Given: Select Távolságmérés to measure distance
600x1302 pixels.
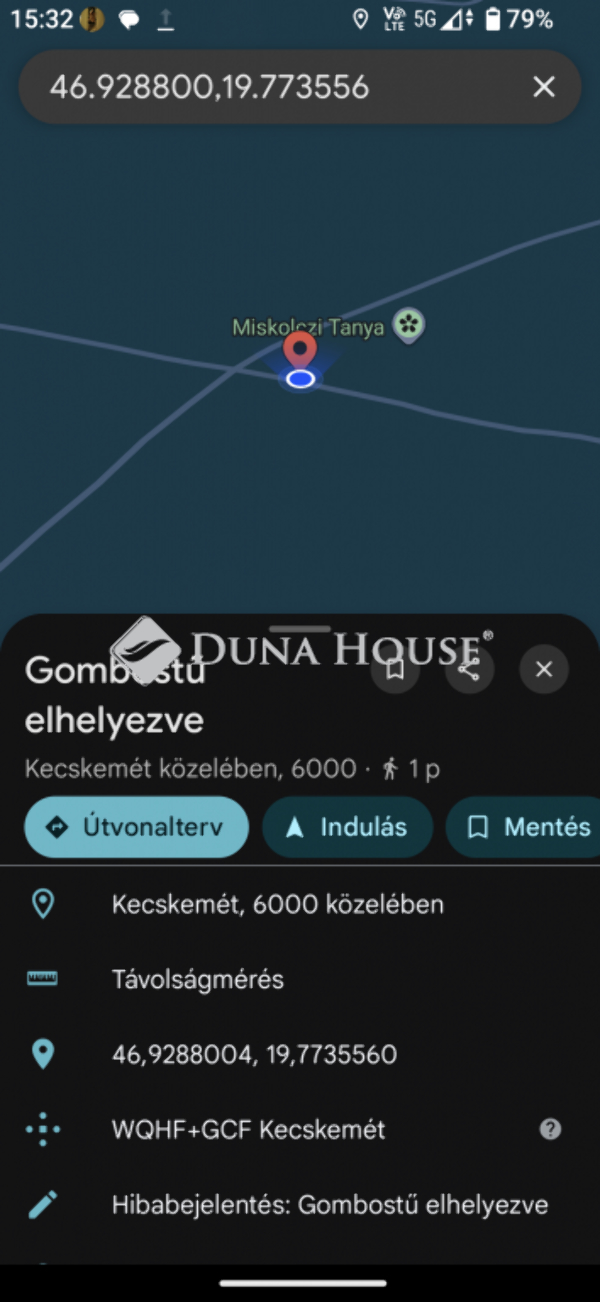Looking at the screenshot, I should pyautogui.click(x=198, y=979).
